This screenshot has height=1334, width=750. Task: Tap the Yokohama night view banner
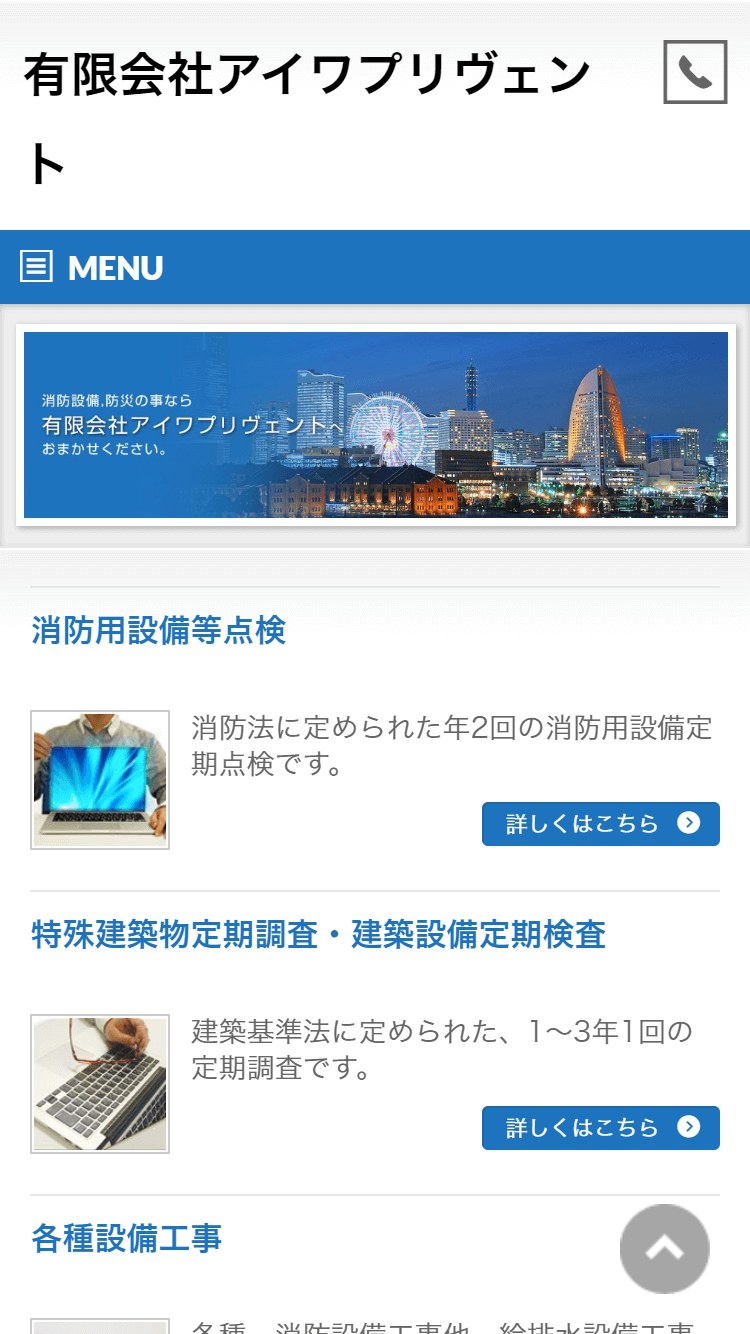coord(376,425)
